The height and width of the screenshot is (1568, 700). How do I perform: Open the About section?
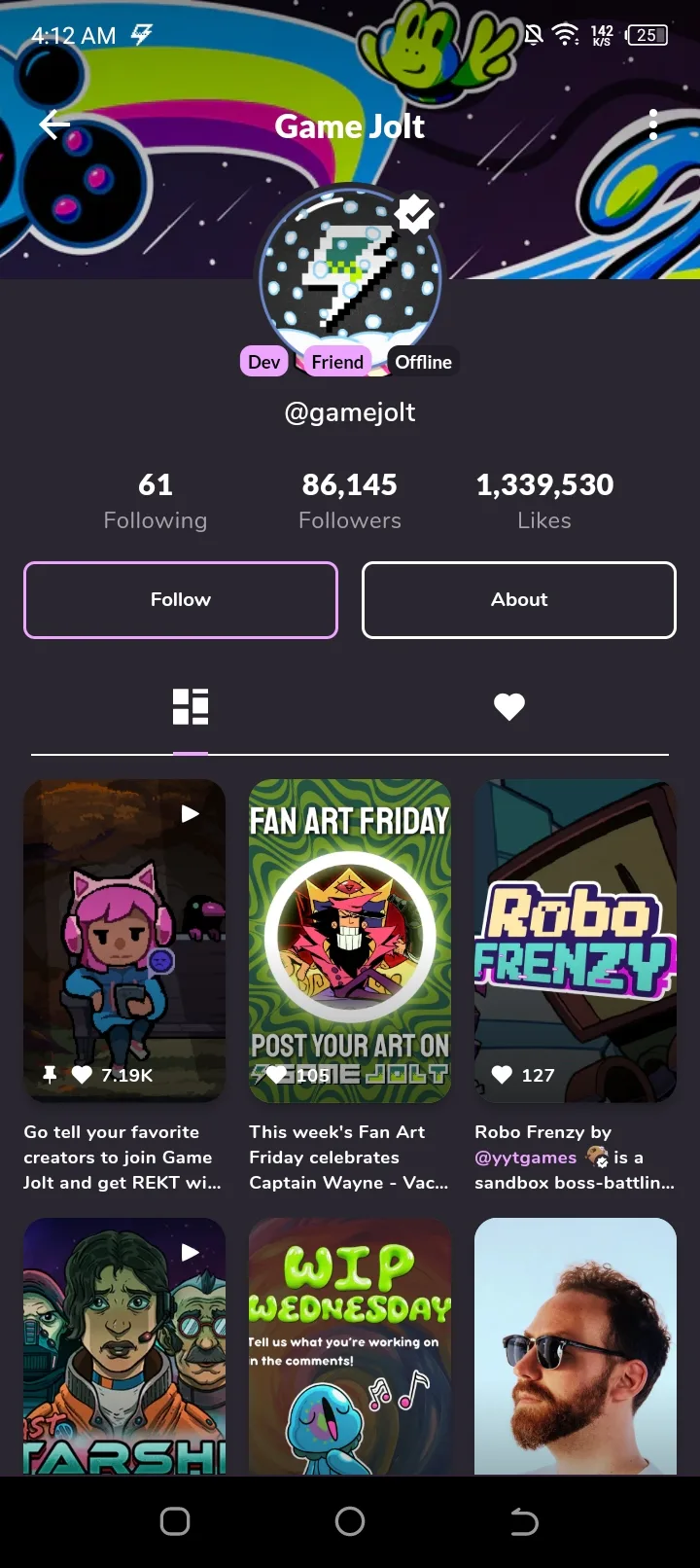[x=519, y=600]
